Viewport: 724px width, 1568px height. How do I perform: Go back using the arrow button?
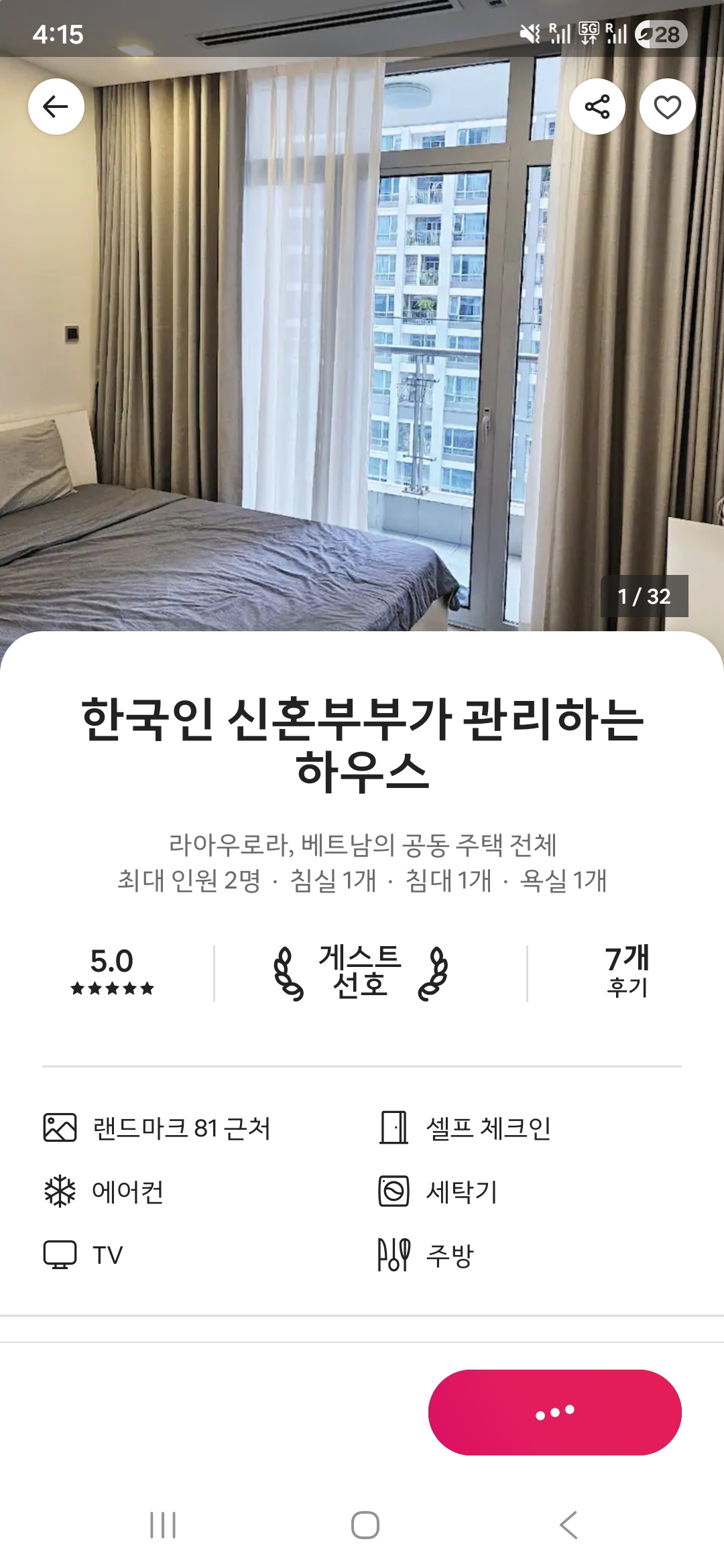coord(56,107)
